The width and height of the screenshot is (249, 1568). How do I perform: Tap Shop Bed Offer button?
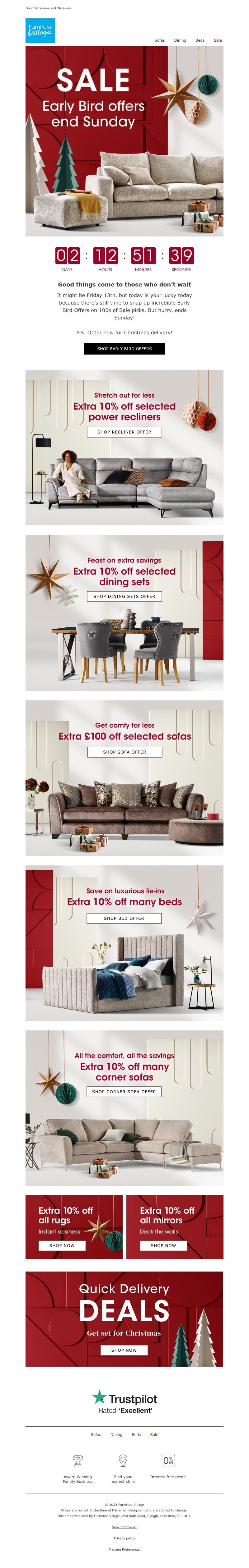tap(124, 918)
